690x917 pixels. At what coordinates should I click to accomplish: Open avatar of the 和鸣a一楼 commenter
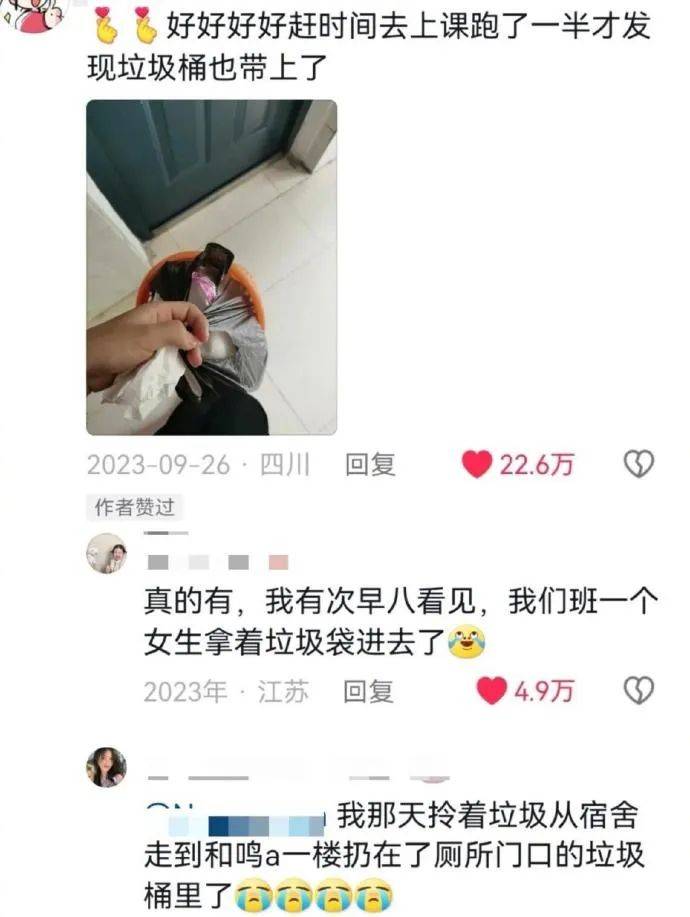[107, 767]
